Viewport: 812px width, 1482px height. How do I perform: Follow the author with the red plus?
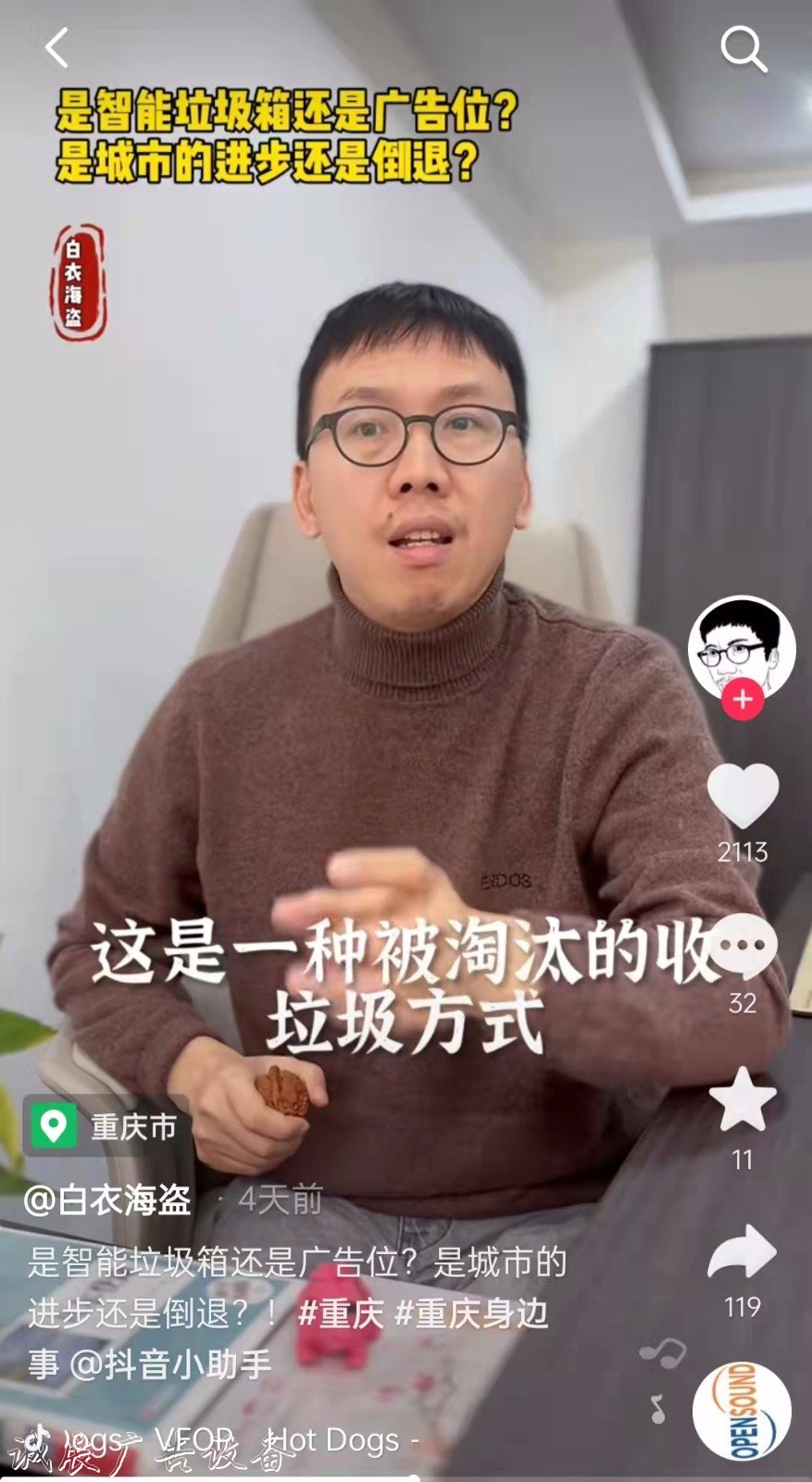click(x=743, y=700)
